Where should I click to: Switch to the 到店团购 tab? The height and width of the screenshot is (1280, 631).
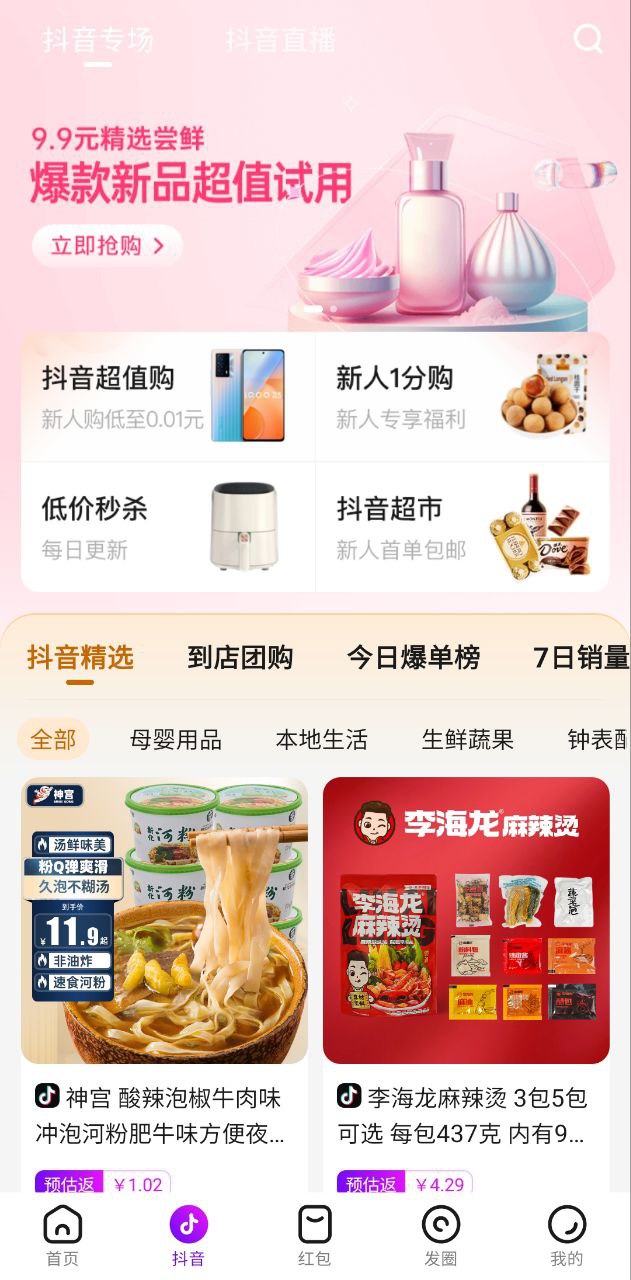(x=240, y=658)
